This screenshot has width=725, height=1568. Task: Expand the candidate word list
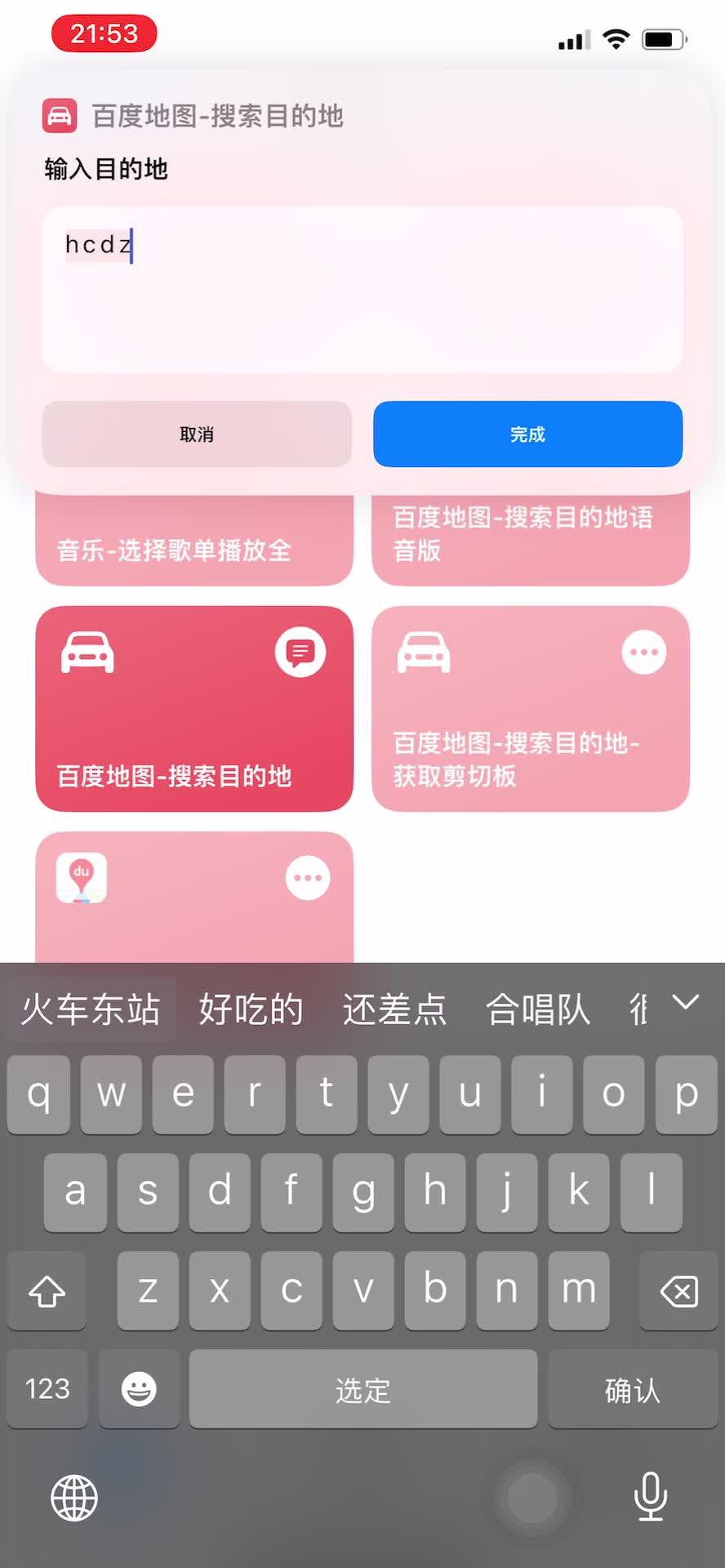coord(686,1003)
